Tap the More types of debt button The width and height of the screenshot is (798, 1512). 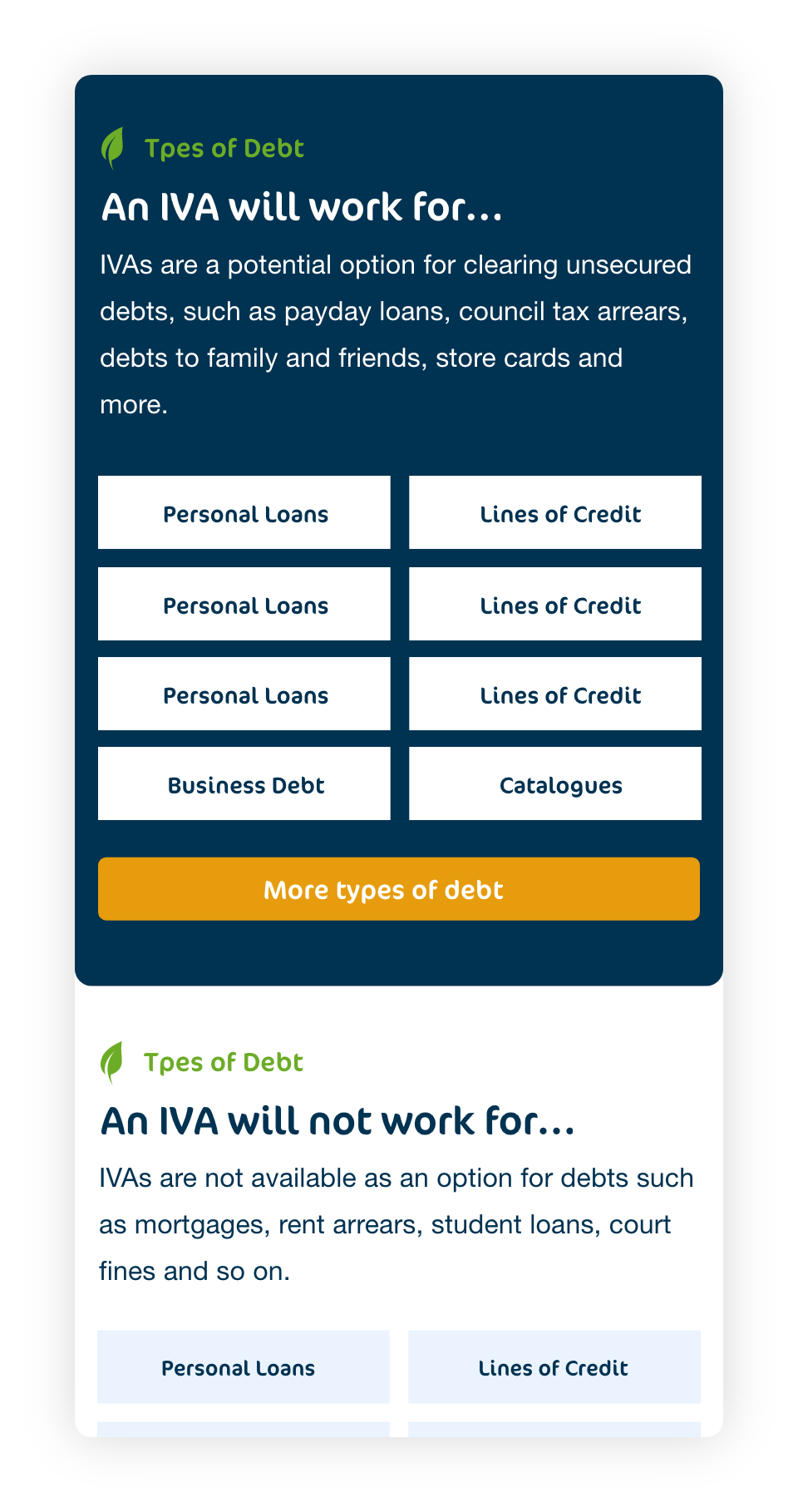coord(399,889)
